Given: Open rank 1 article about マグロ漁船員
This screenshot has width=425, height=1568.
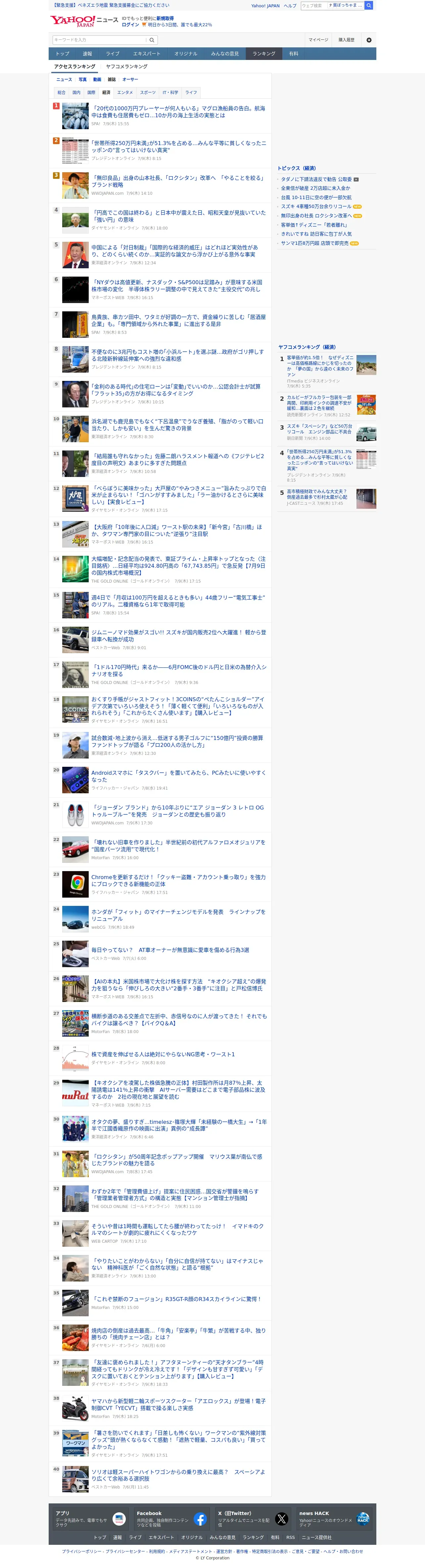Looking at the screenshot, I should click(178, 112).
